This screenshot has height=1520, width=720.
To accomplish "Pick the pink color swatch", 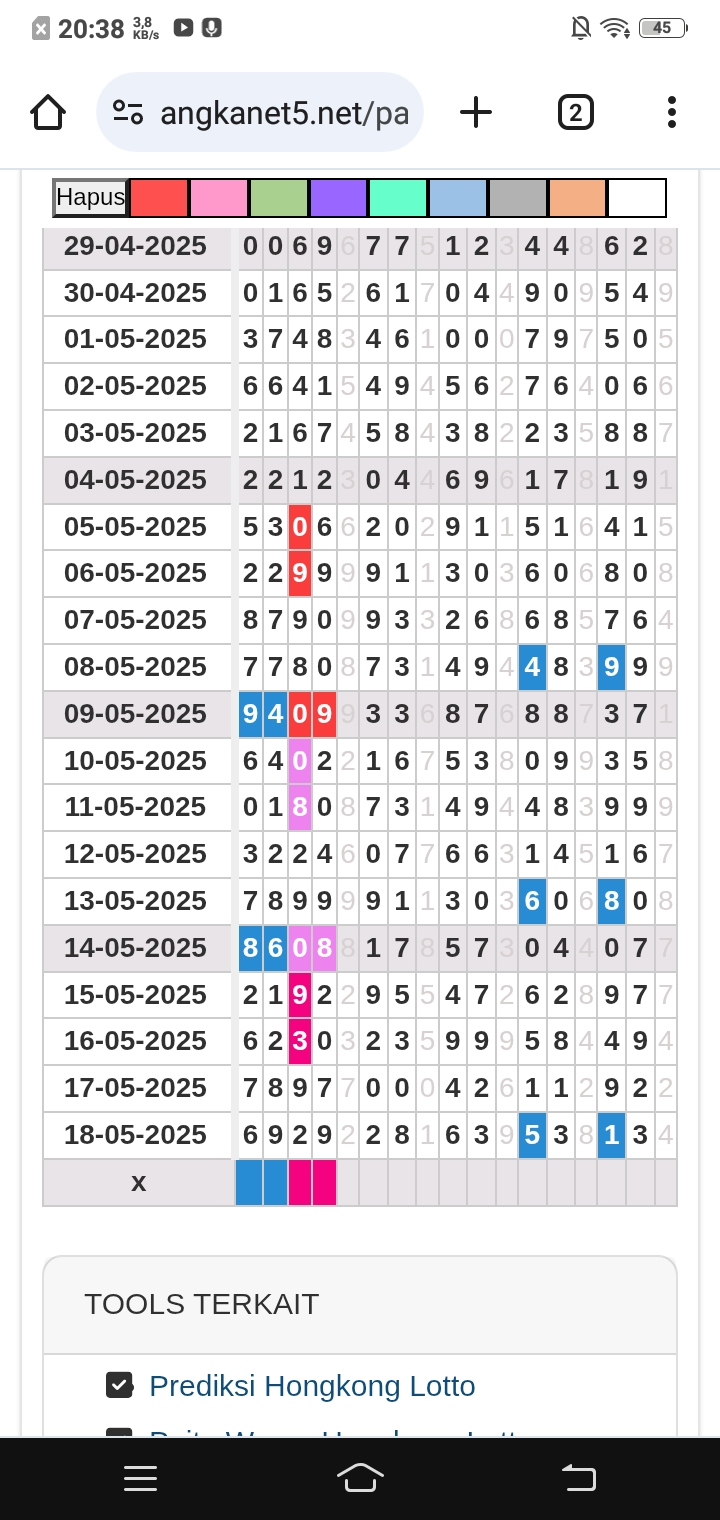I will coord(219,198).
